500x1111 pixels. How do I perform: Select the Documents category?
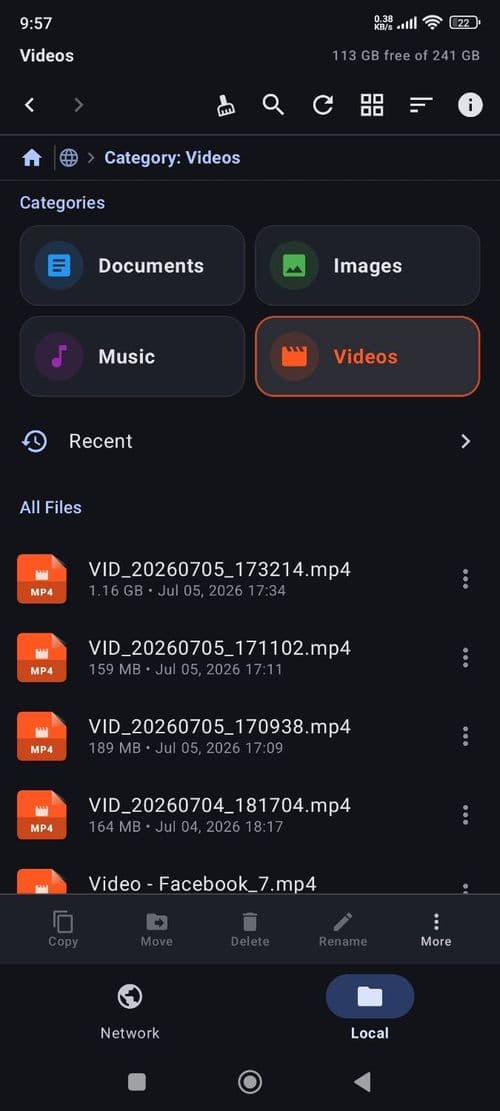[x=132, y=266]
